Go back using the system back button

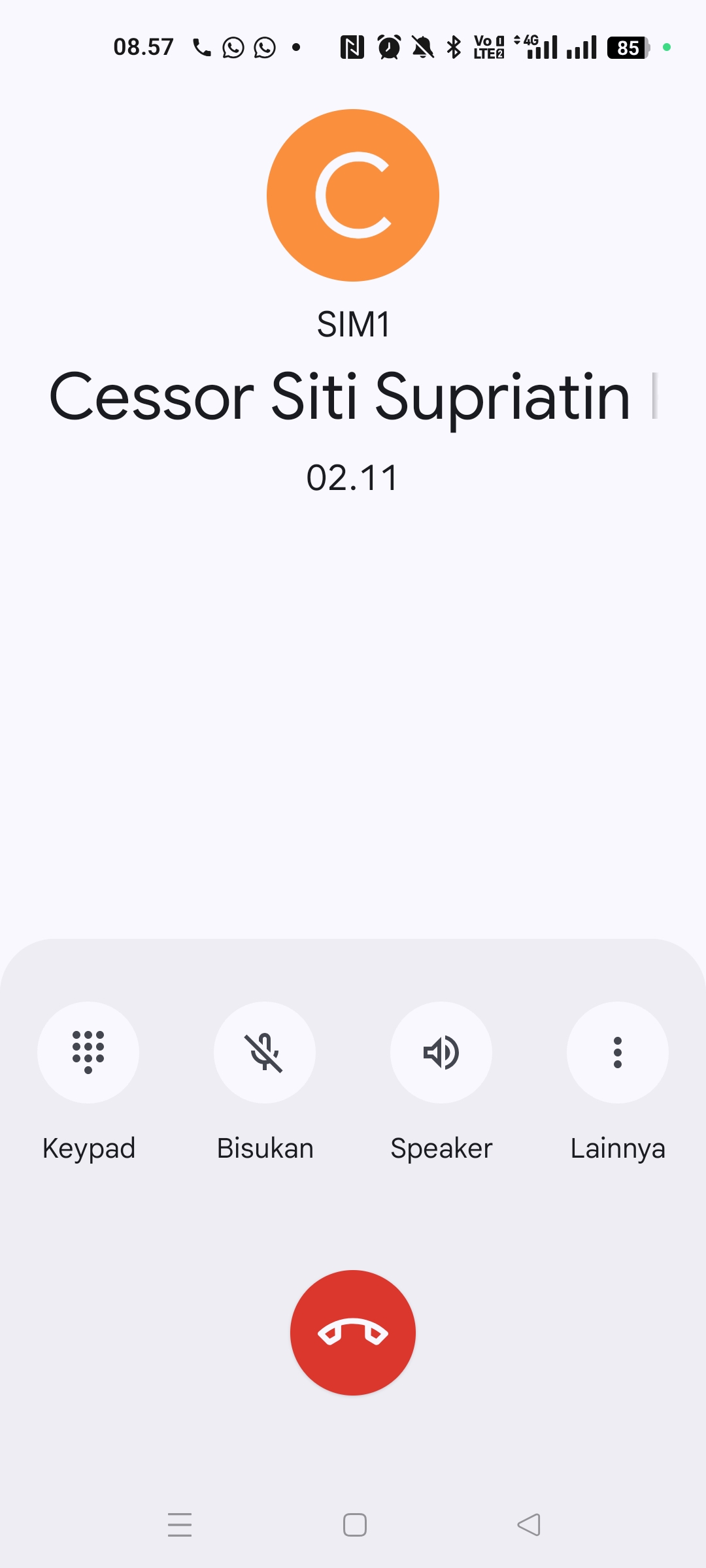529,1525
